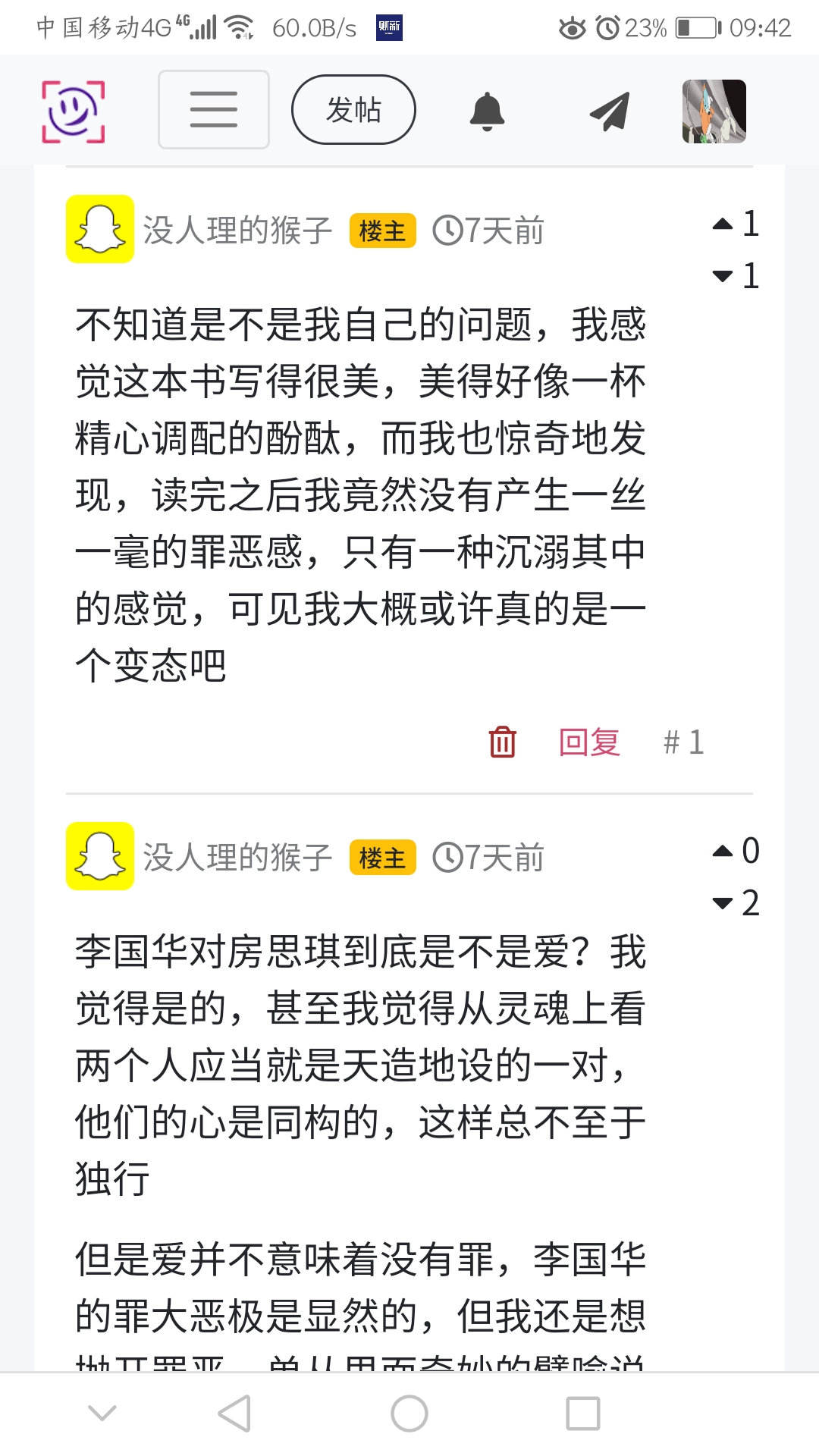Delete post #1 with trash icon

pyautogui.click(x=502, y=742)
